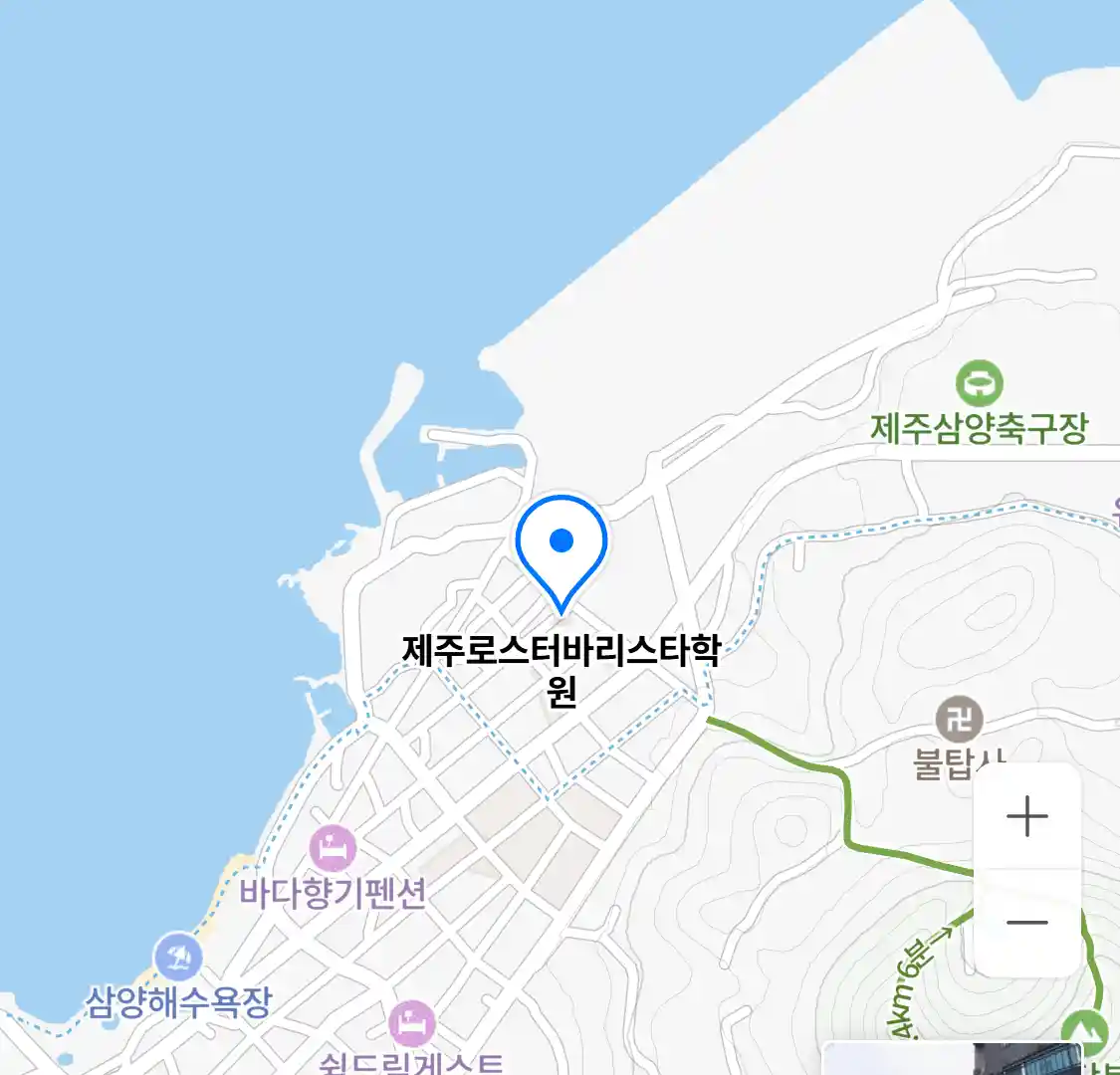Zoom in with the plus button
Screen dimensions: 1120x1075
point(1026,817)
